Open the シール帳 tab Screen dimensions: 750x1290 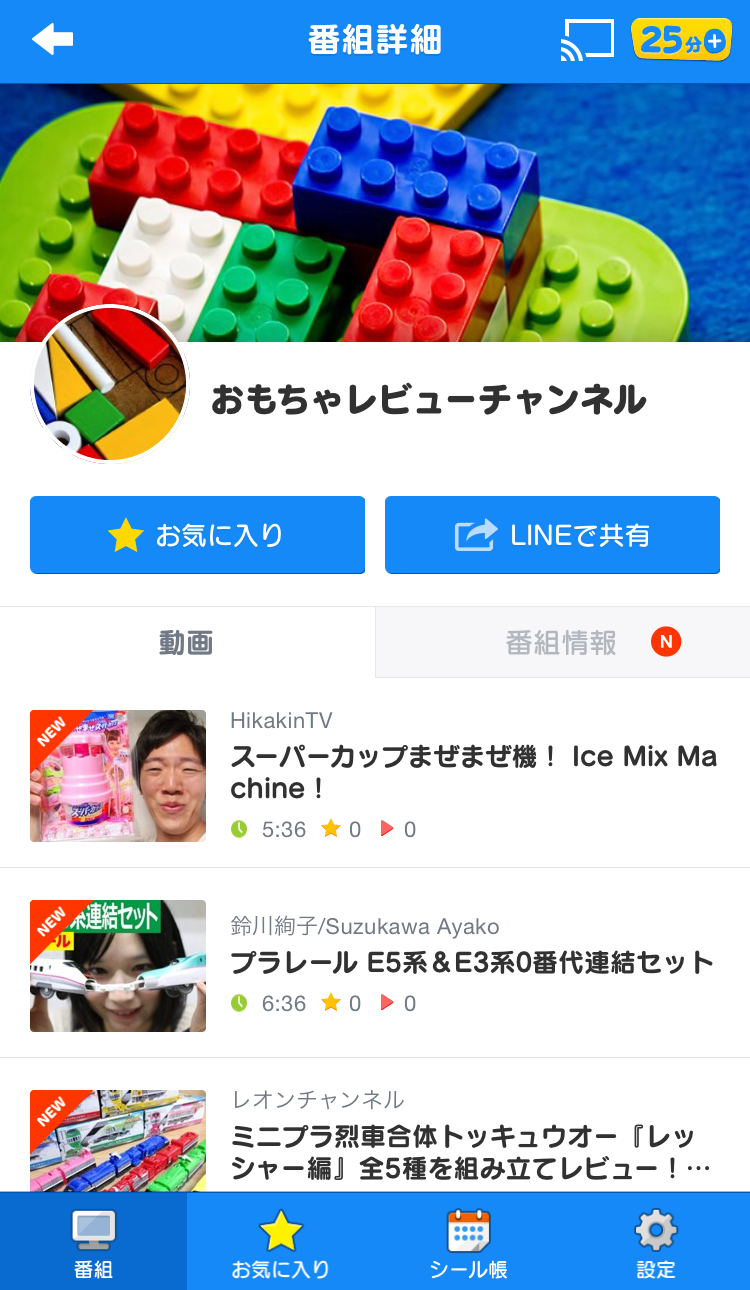coord(468,1242)
